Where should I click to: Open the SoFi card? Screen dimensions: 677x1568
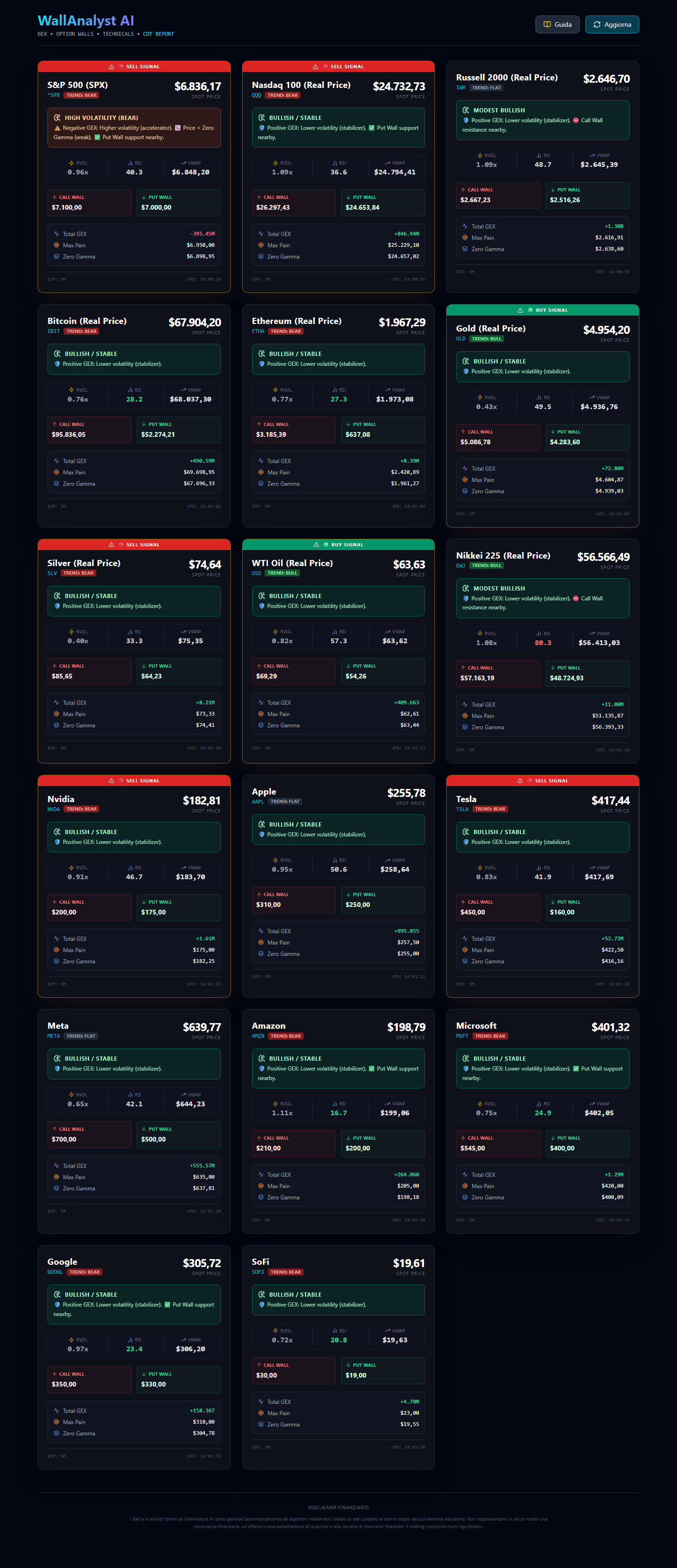[260, 1262]
